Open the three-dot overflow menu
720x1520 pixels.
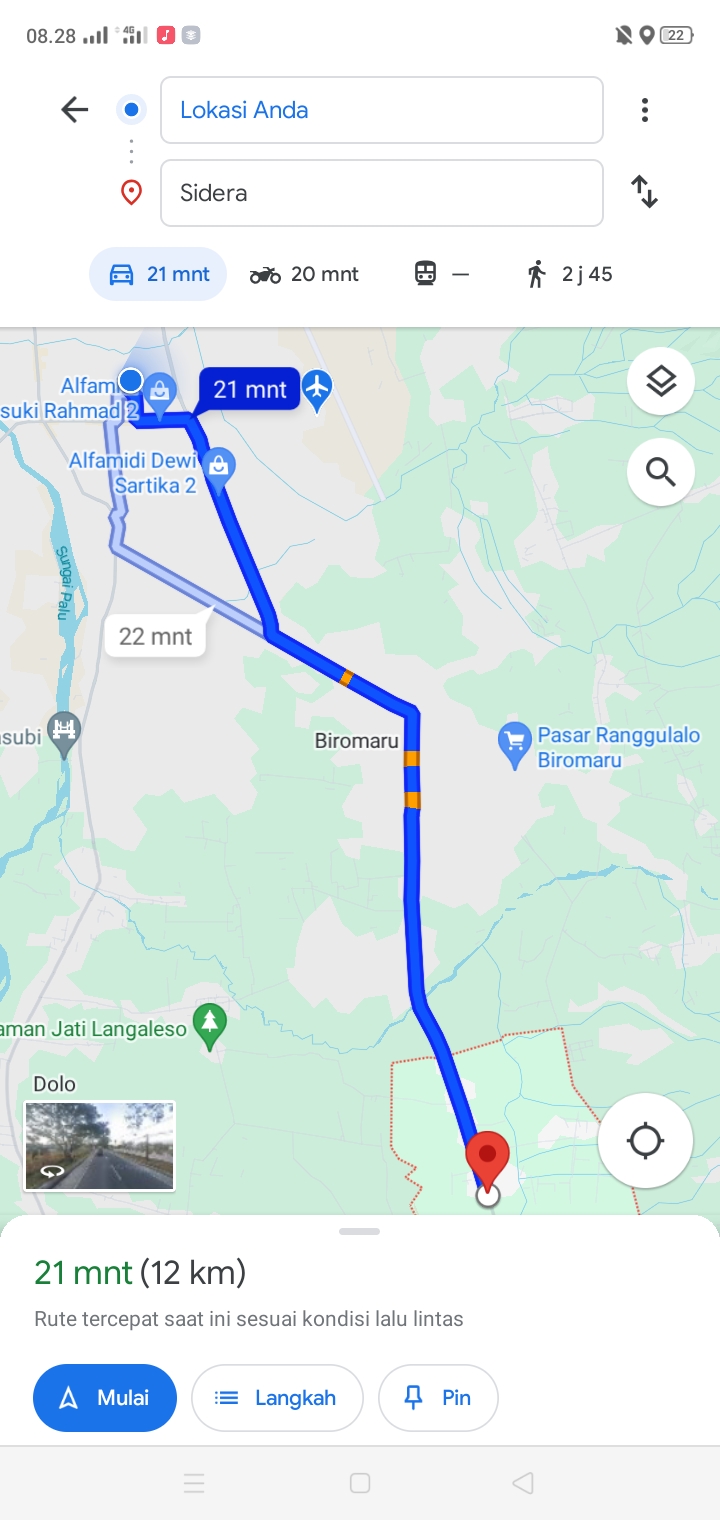click(645, 110)
